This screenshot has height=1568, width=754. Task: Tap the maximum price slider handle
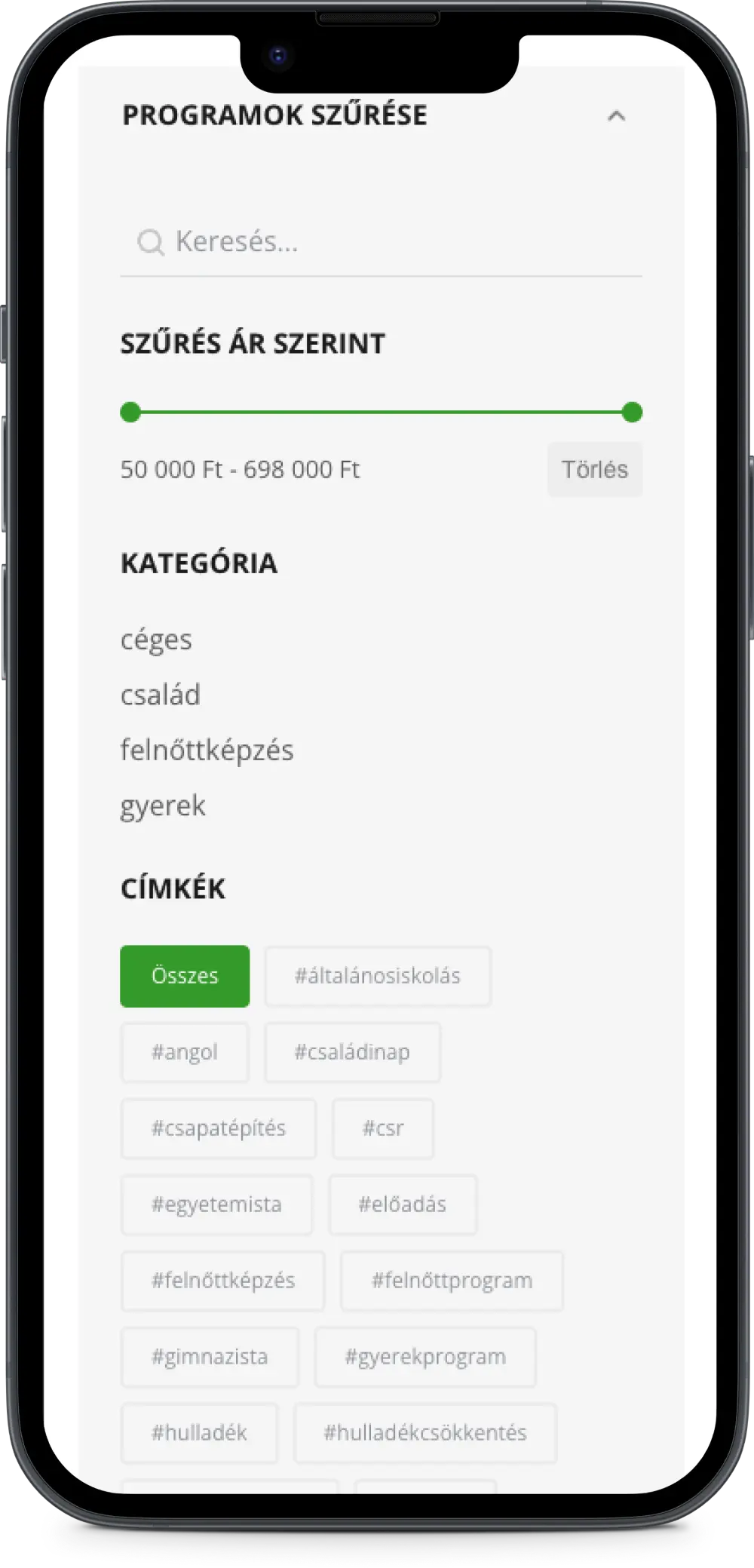click(x=632, y=413)
